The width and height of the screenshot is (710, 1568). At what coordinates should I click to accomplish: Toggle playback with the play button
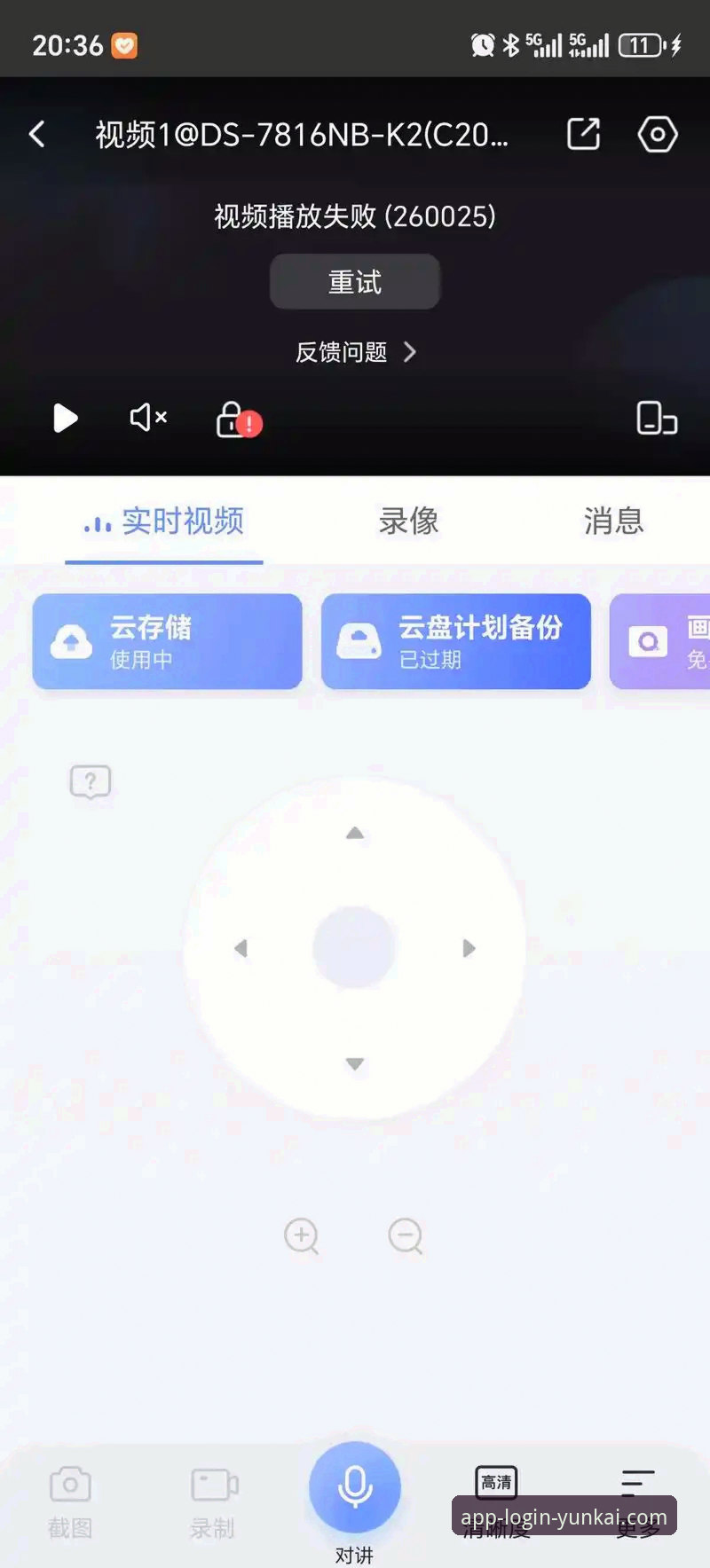coord(65,418)
